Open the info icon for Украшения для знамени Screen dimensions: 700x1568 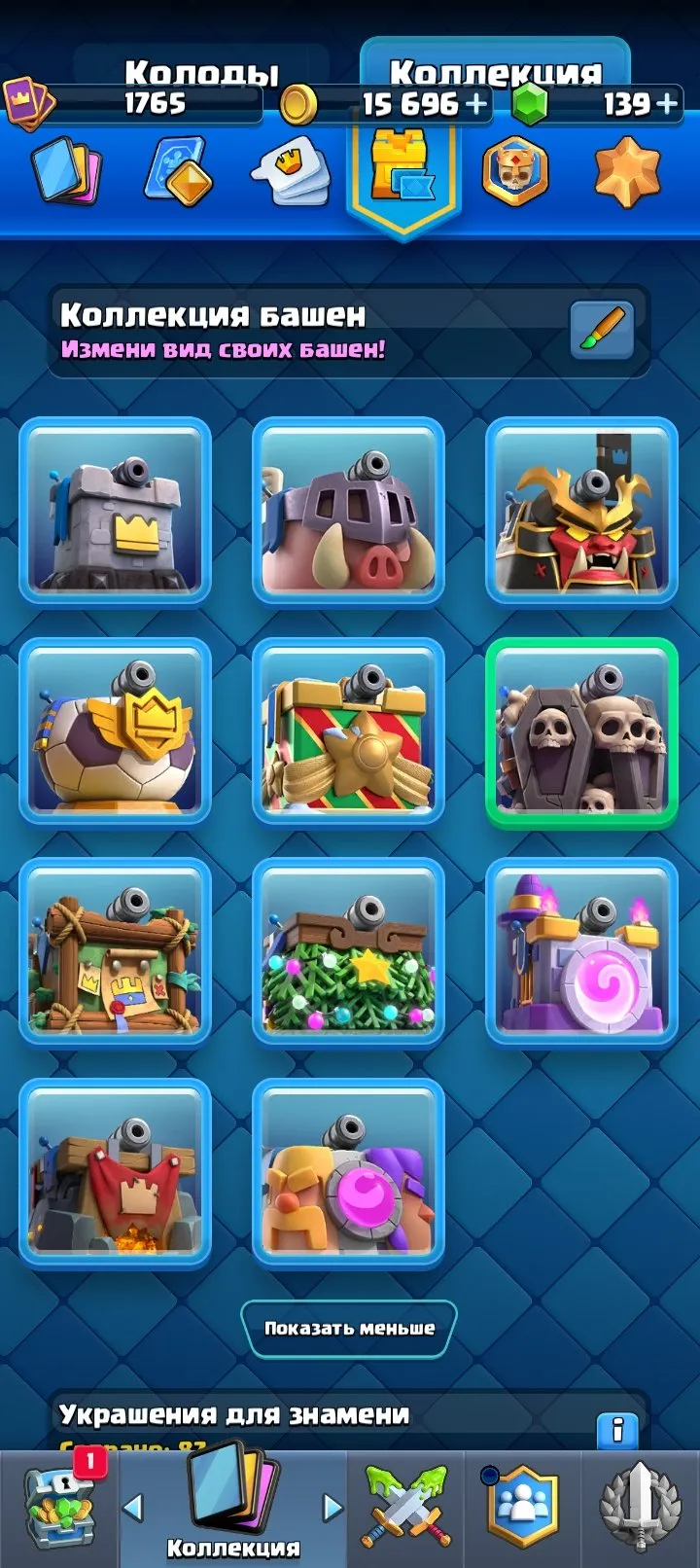coord(617,1431)
